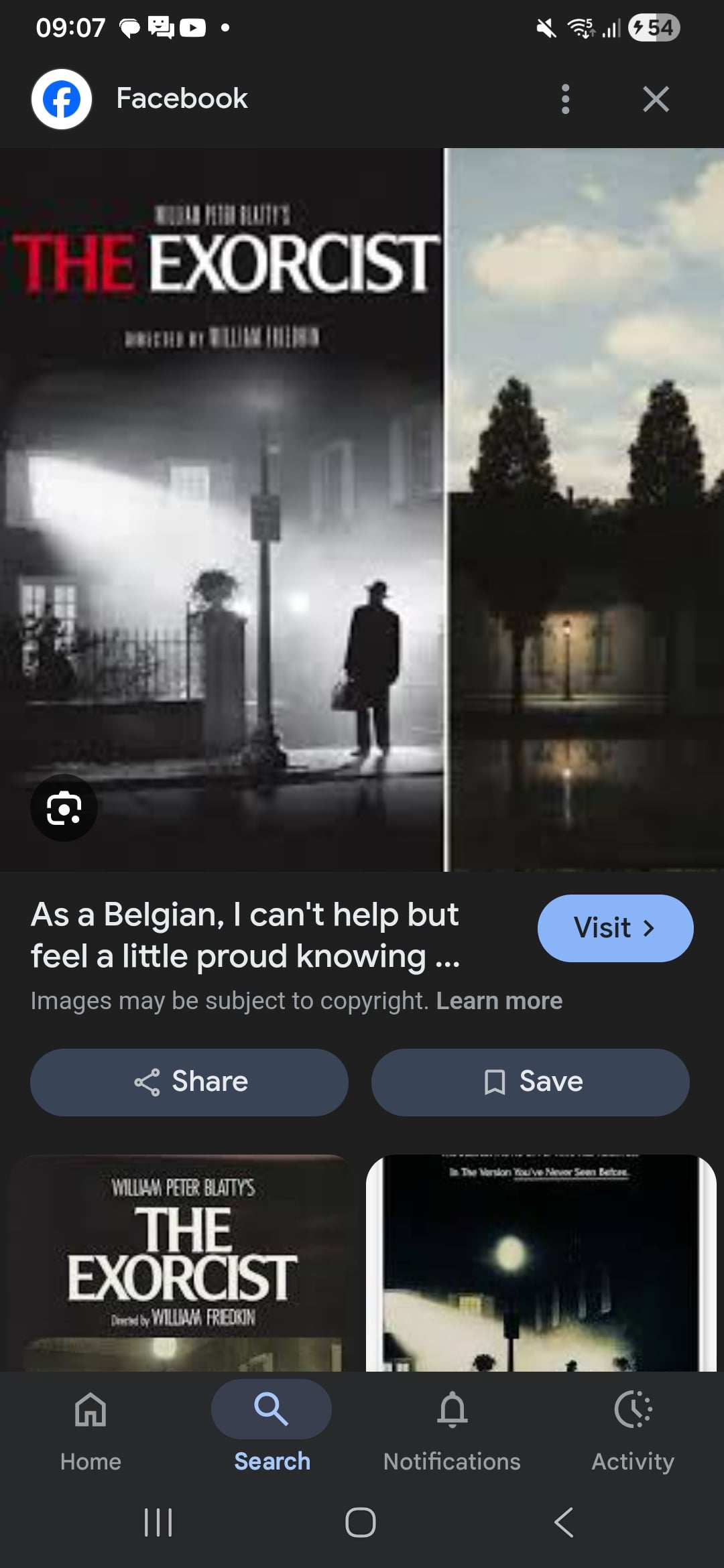Search this image with Google Lens

(64, 807)
